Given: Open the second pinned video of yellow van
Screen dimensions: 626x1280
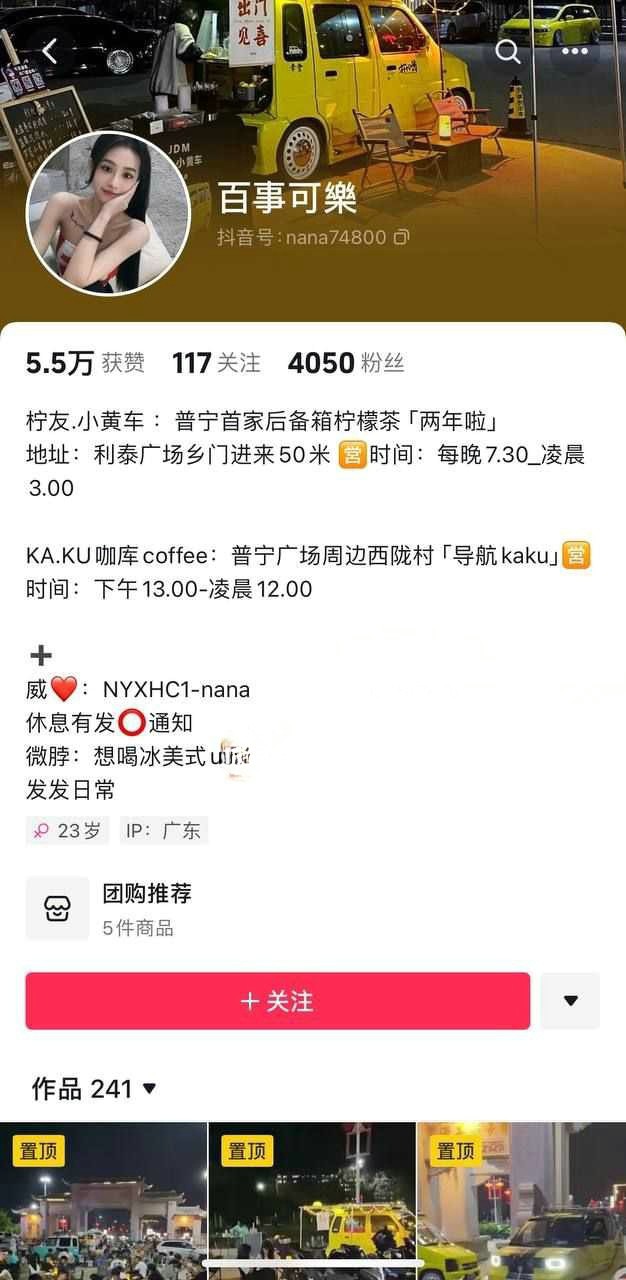Looking at the screenshot, I should (312, 1200).
